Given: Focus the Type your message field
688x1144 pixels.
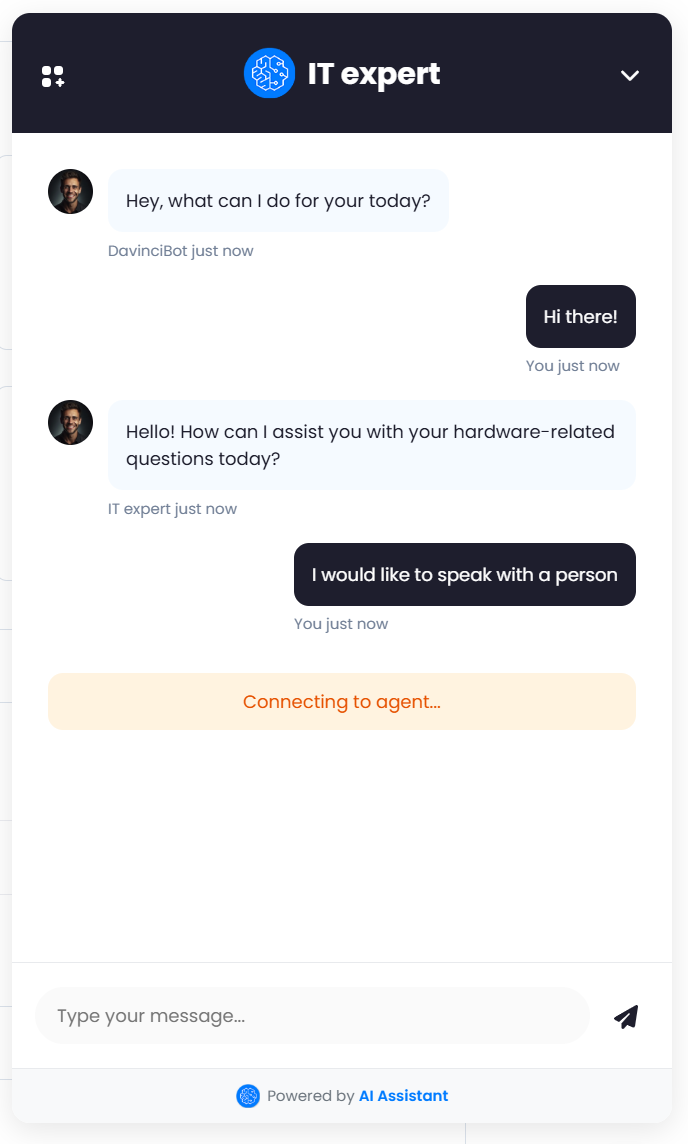Looking at the screenshot, I should 312,1016.
